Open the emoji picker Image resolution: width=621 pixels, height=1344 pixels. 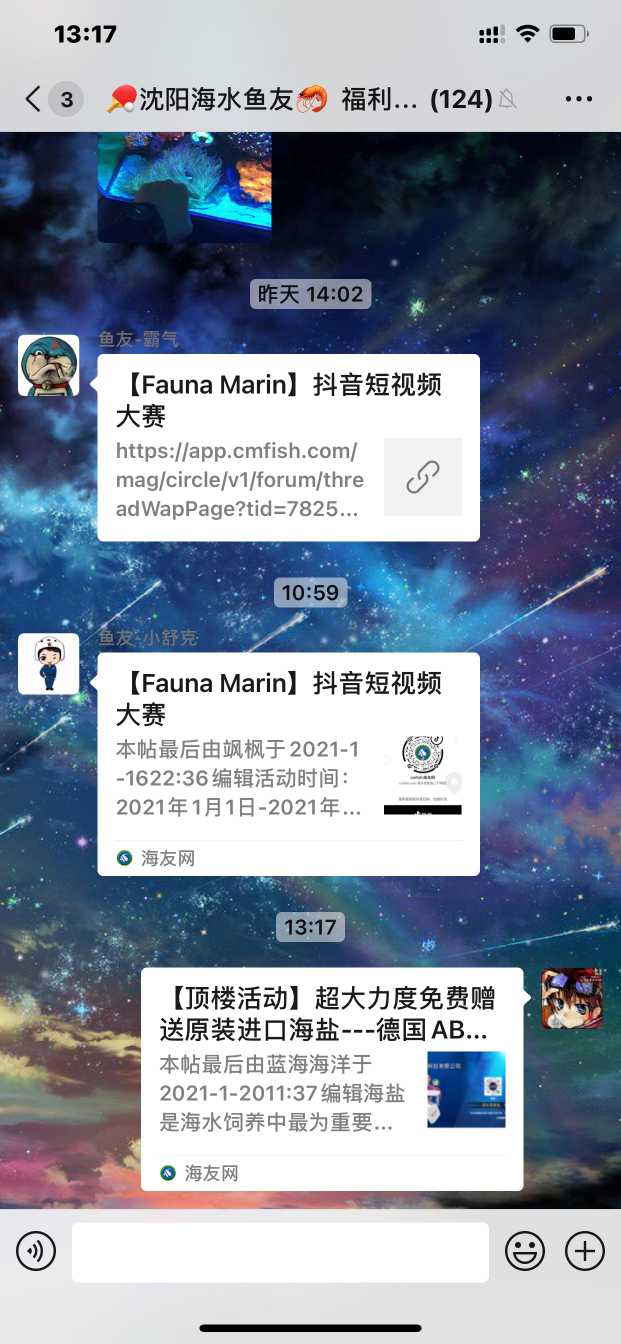point(525,1251)
